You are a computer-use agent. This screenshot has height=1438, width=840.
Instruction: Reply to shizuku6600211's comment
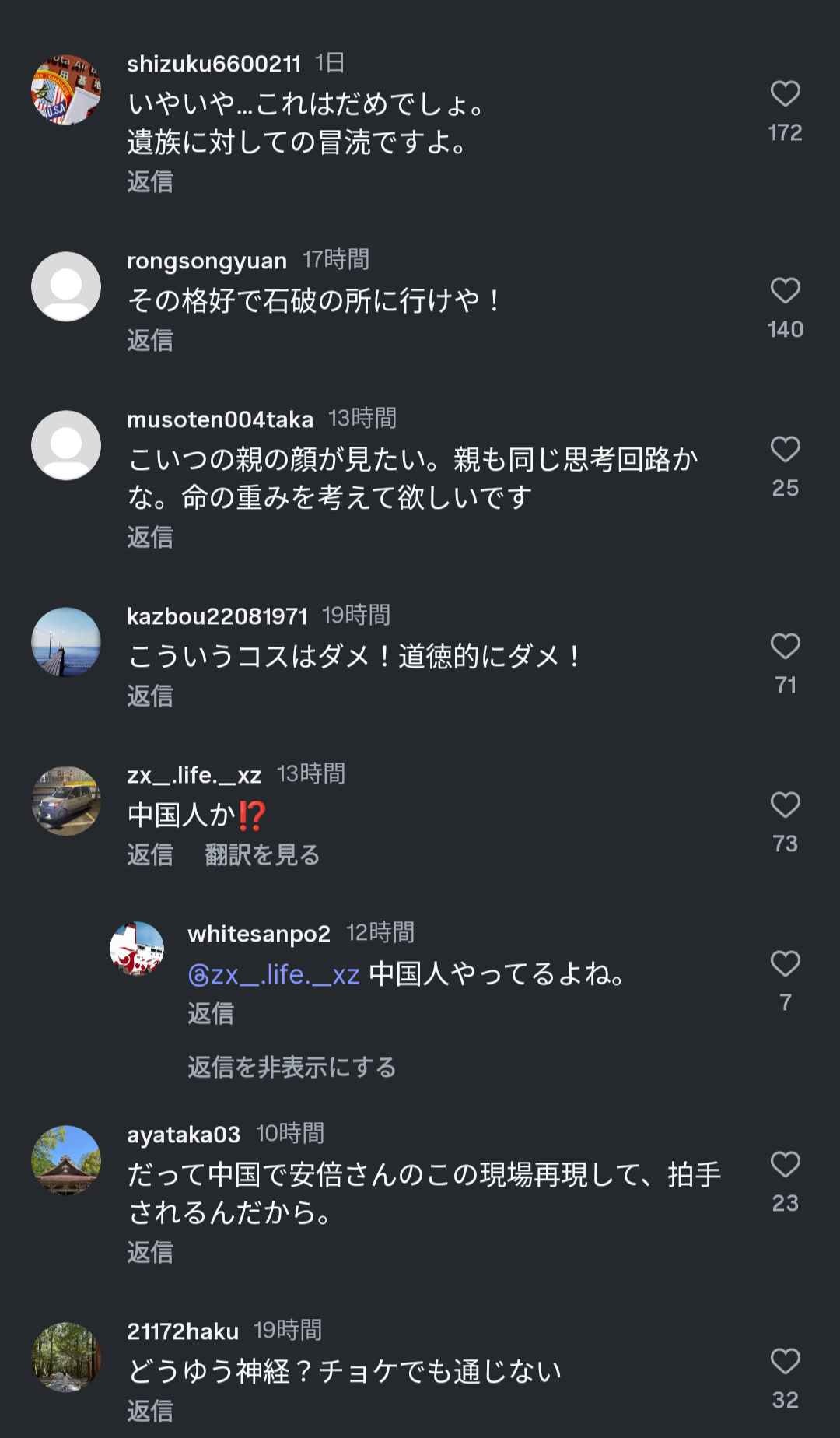point(150,182)
